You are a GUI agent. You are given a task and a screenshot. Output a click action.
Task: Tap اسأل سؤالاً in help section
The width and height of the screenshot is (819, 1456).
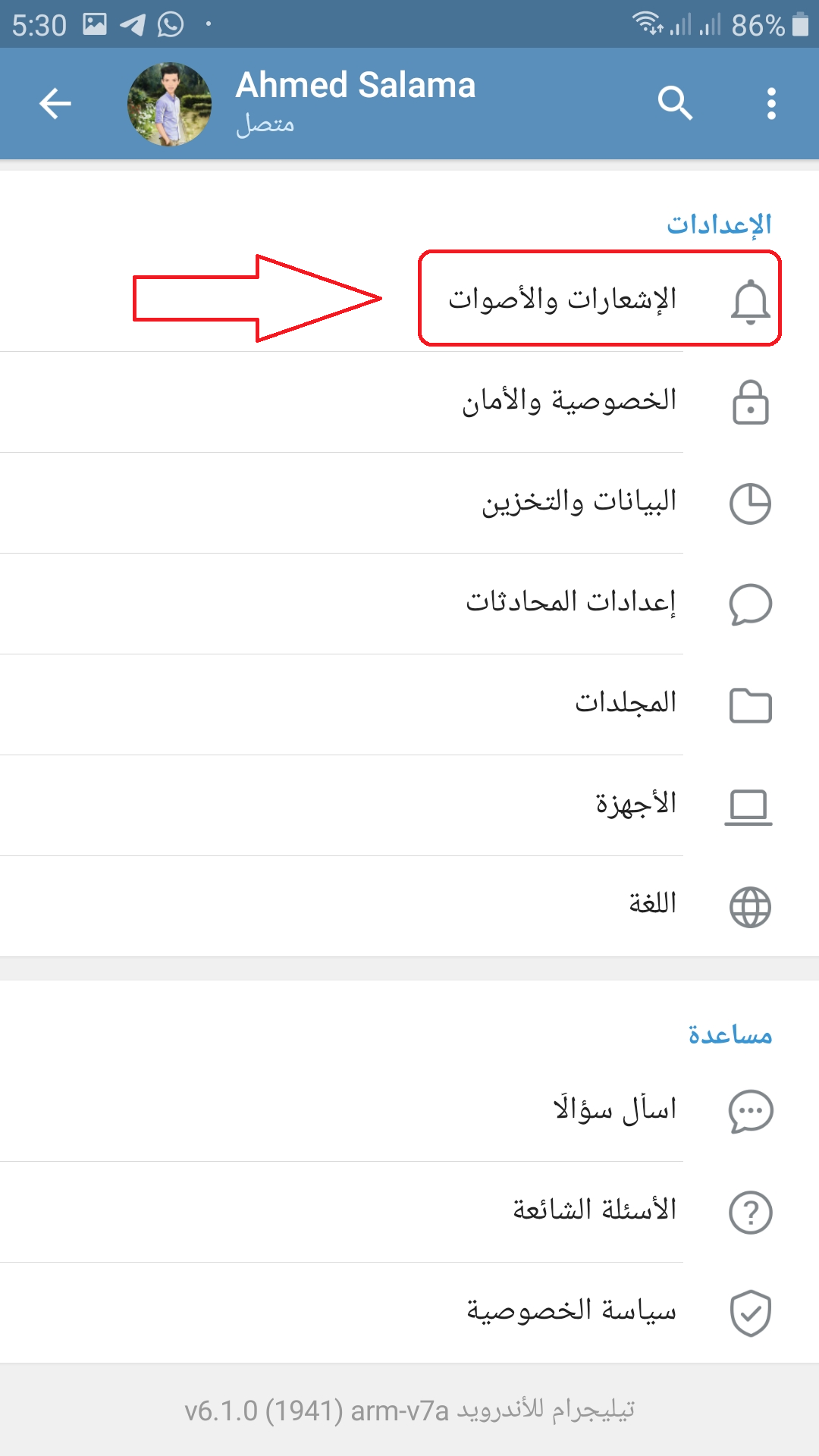pyautogui.click(x=409, y=1111)
